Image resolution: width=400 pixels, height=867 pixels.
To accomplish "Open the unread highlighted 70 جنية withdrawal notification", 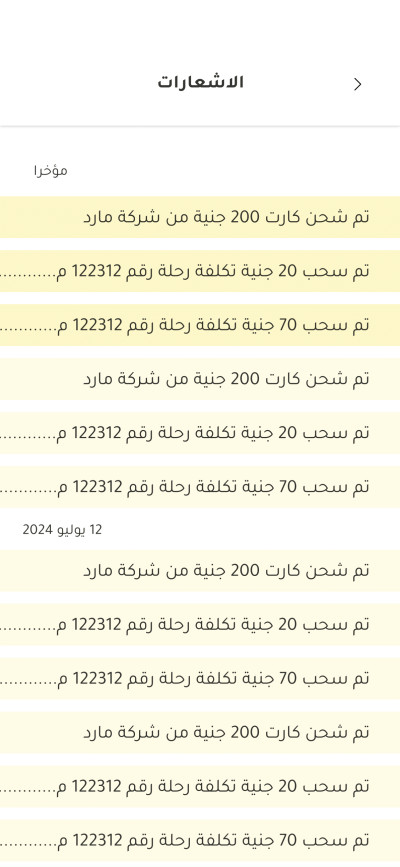I will (x=200, y=325).
